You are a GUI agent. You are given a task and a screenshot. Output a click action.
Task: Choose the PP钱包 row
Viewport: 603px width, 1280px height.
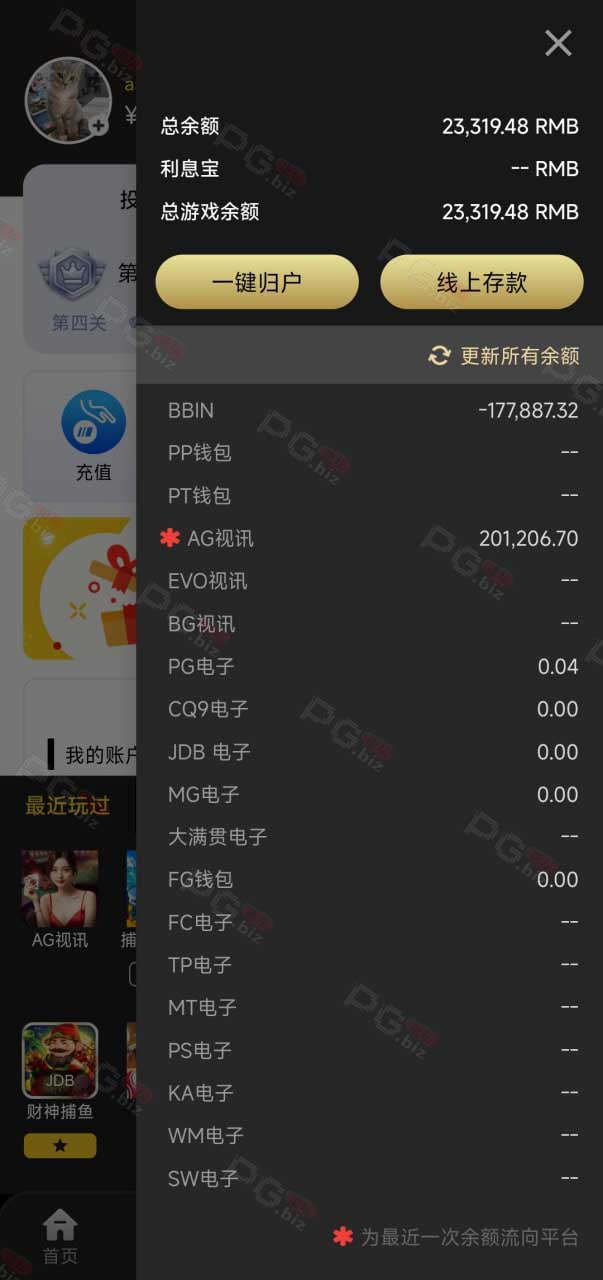[370, 453]
